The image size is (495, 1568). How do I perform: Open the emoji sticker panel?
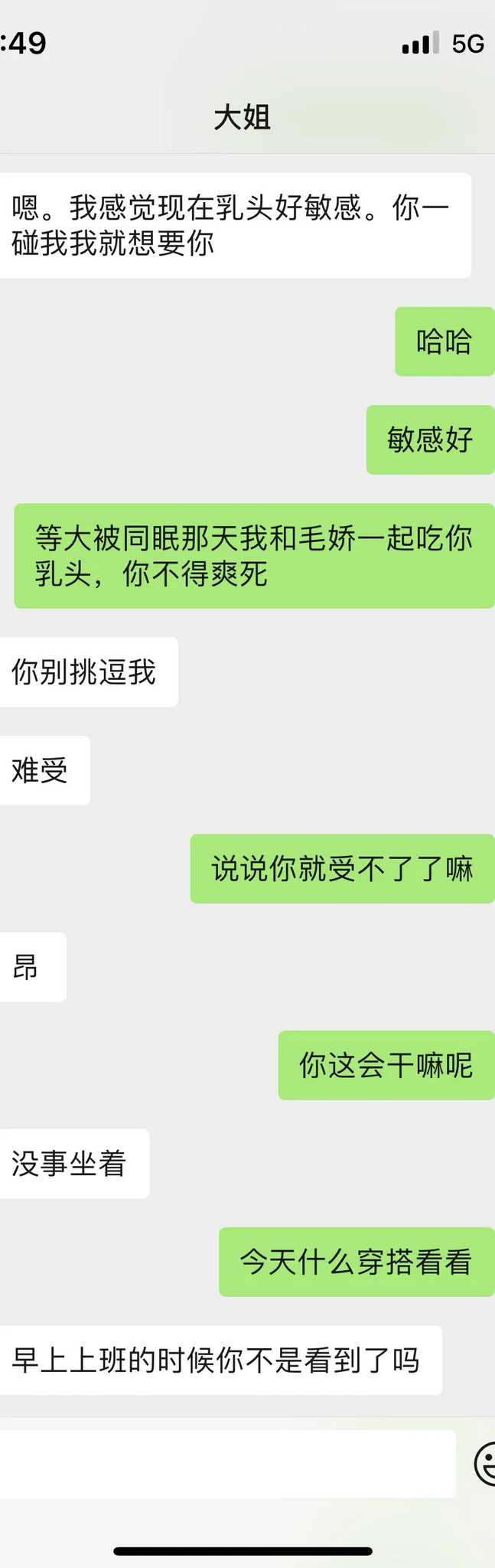pos(486,1463)
